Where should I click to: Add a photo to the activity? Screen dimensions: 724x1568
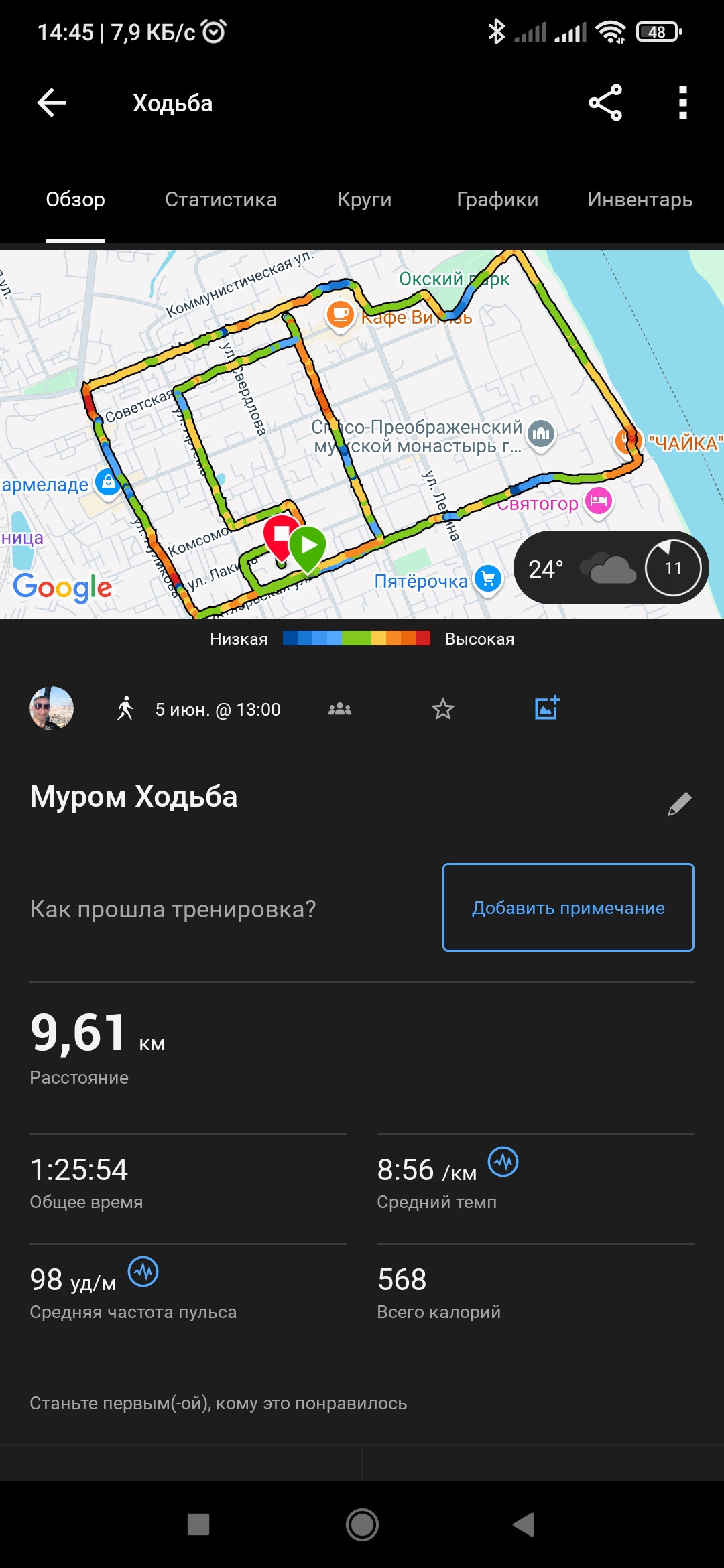coord(547,708)
